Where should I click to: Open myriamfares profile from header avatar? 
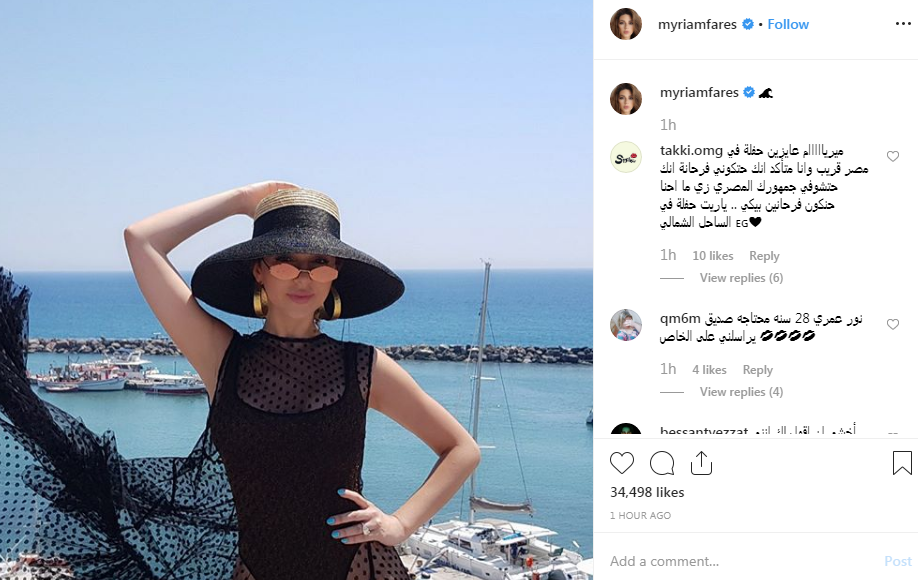(x=626, y=24)
